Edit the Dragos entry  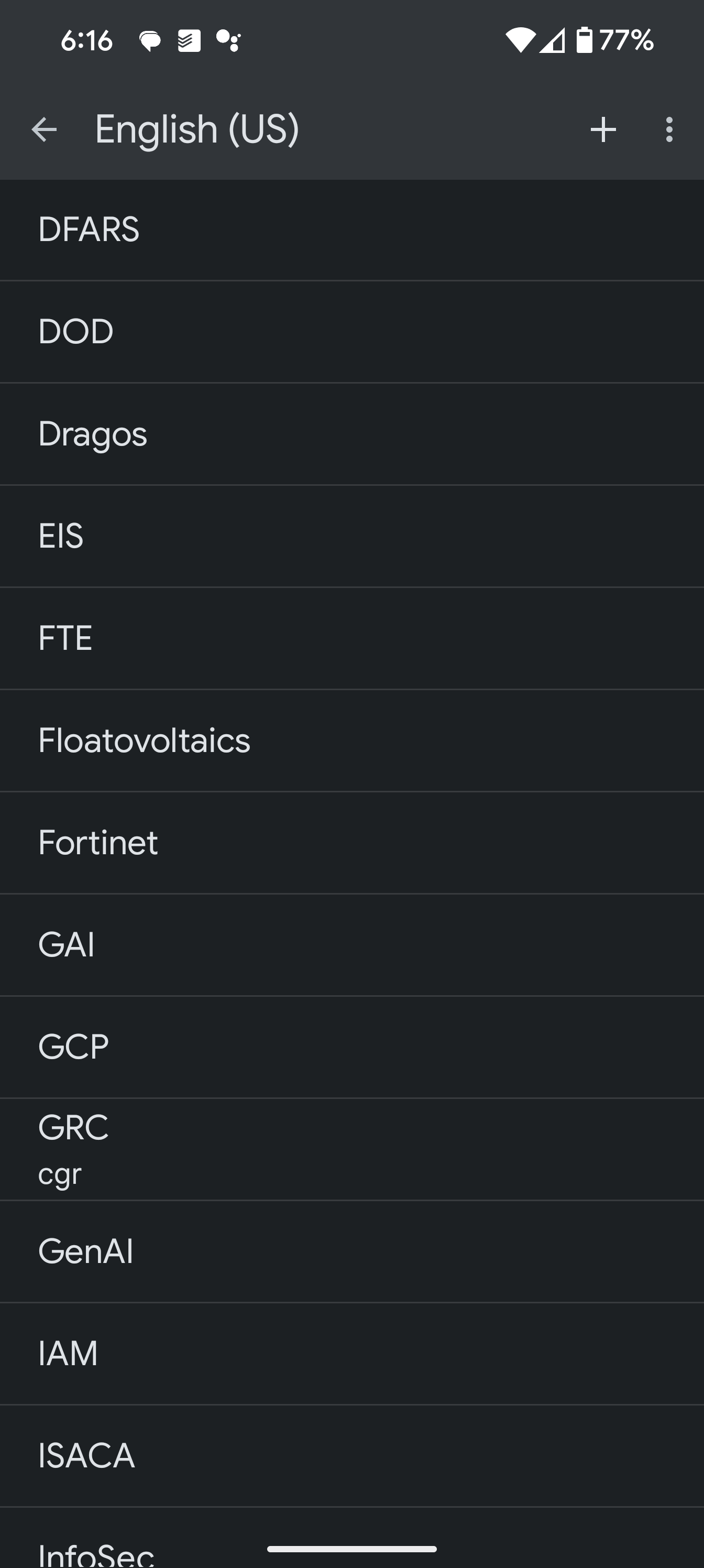(x=351, y=434)
